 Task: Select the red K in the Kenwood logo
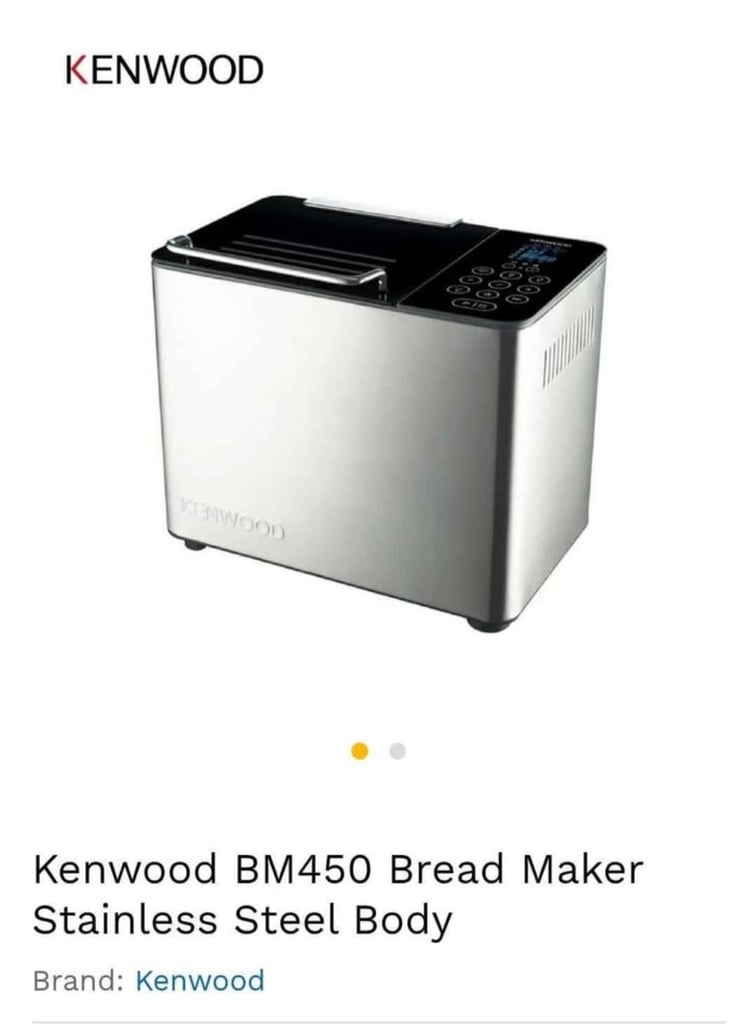78,68
